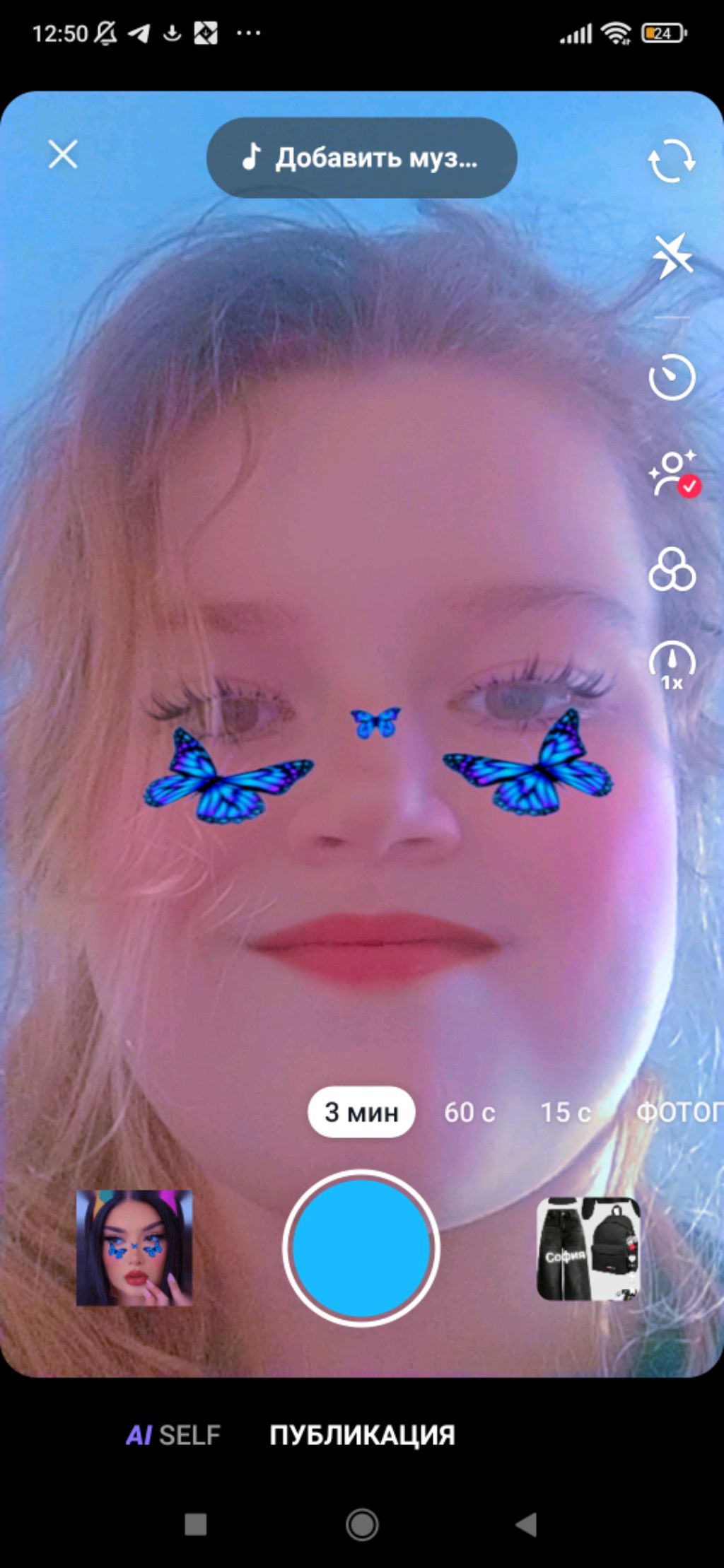
Task: Switch to the AI SELF tab
Action: 173,1435
